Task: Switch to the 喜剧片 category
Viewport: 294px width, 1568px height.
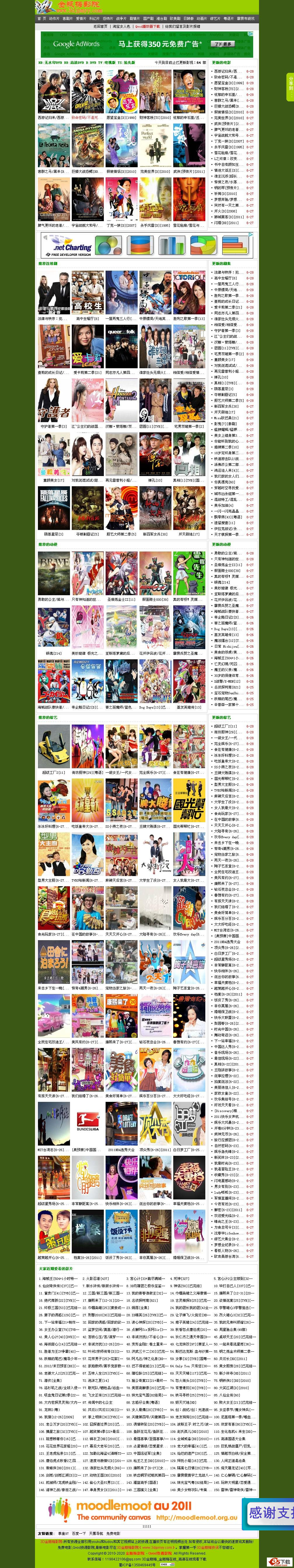Action: tap(68, 18)
